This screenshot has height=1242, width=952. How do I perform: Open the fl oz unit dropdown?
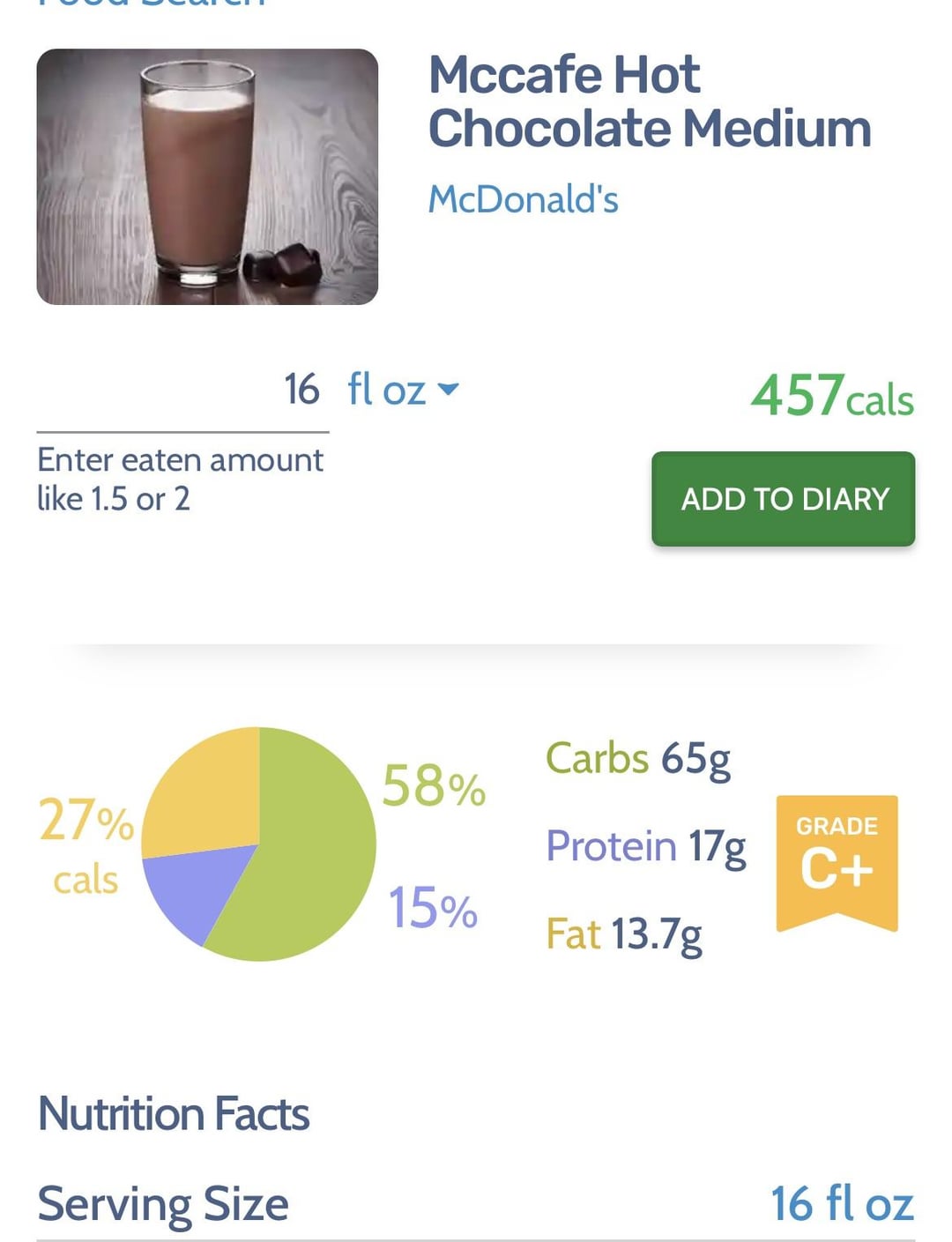(x=403, y=390)
